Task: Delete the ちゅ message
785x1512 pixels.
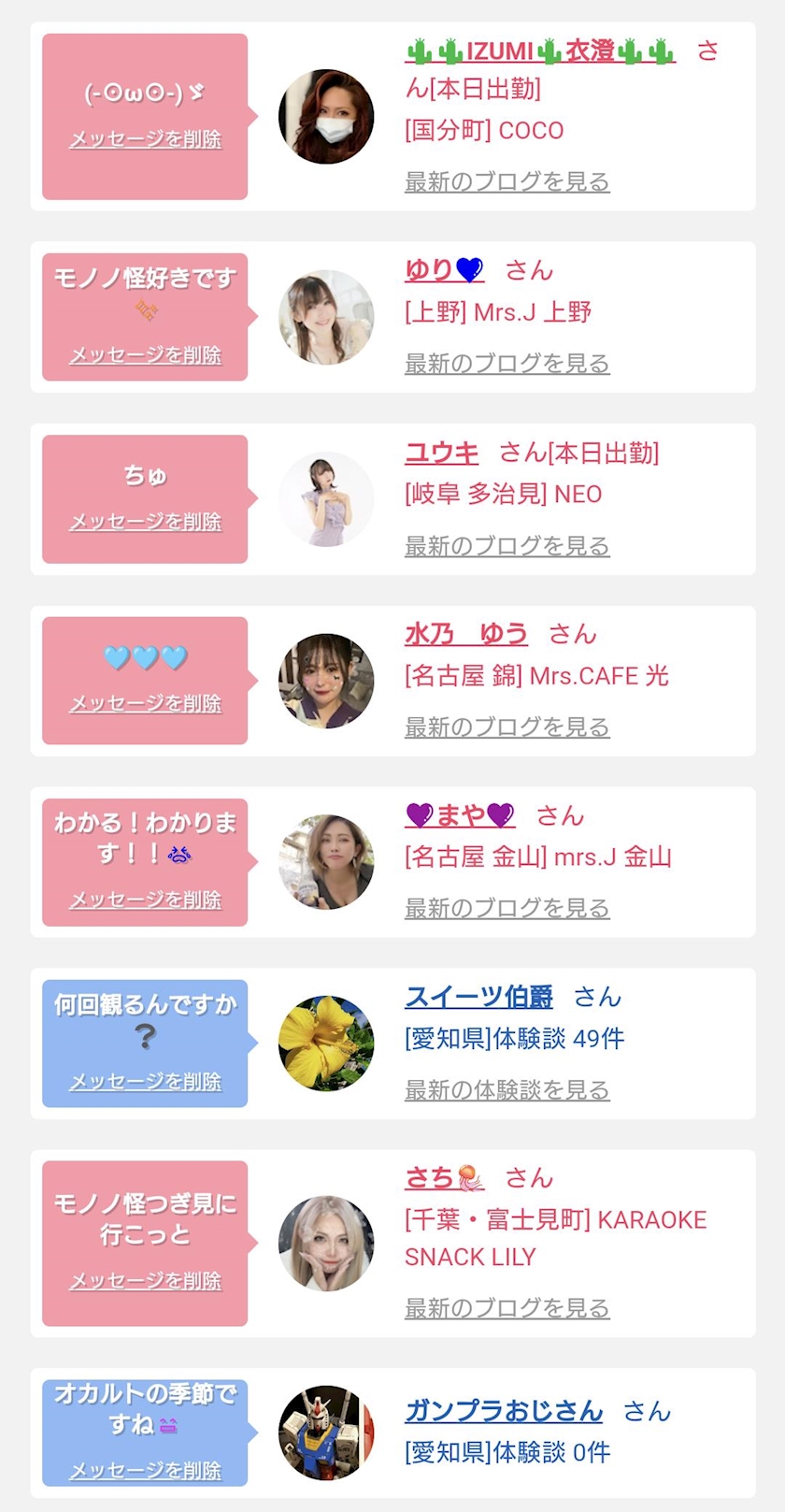Action: click(x=146, y=522)
